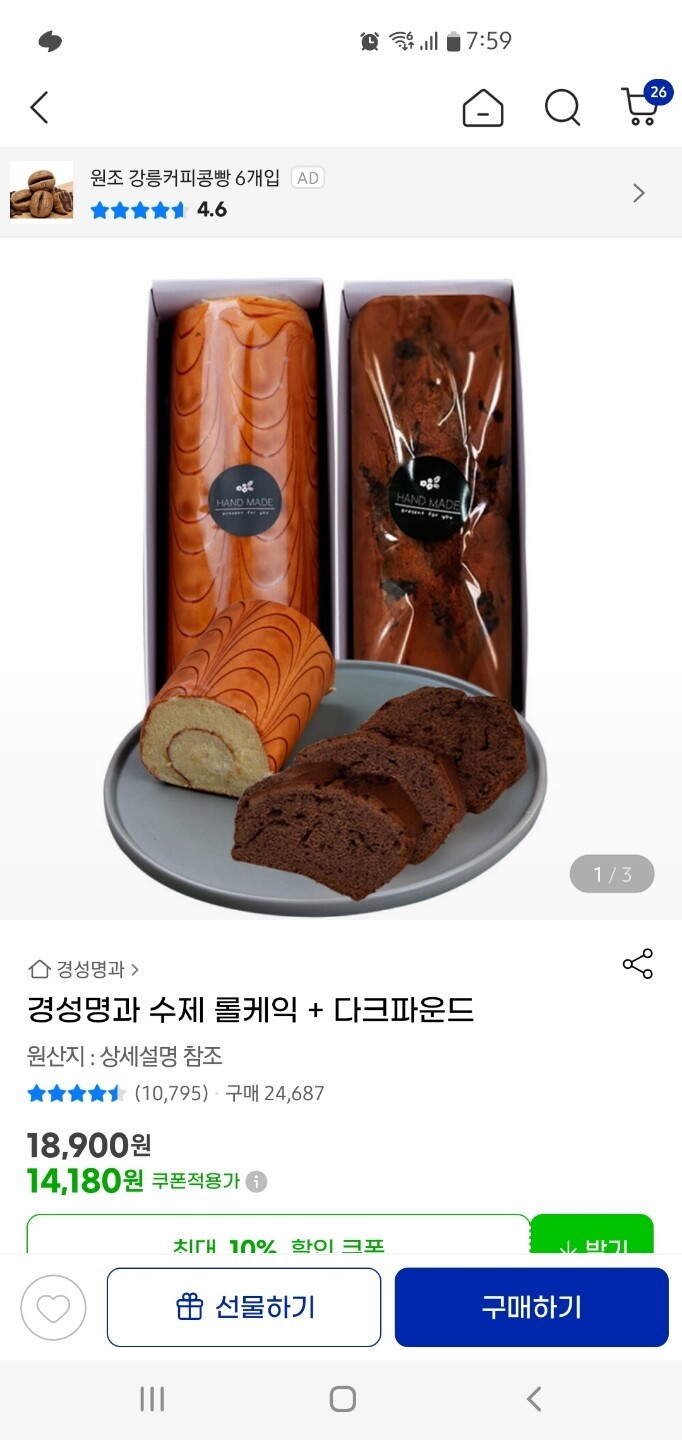Image resolution: width=682 pixels, height=1440 pixels.
Task: Tap 선물하기 to send as gift
Action: point(244,1307)
